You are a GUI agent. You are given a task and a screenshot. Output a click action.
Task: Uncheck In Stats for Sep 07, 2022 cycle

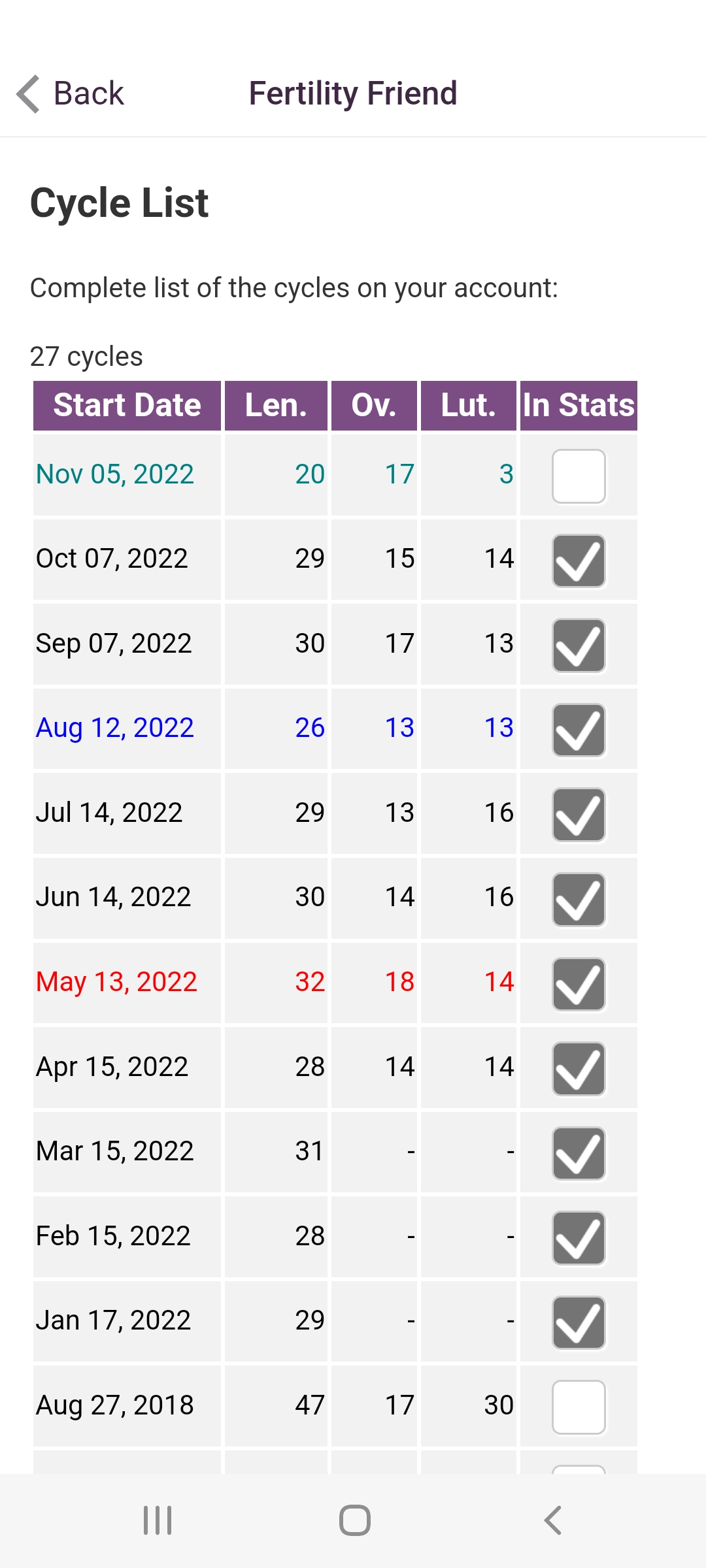tap(579, 645)
